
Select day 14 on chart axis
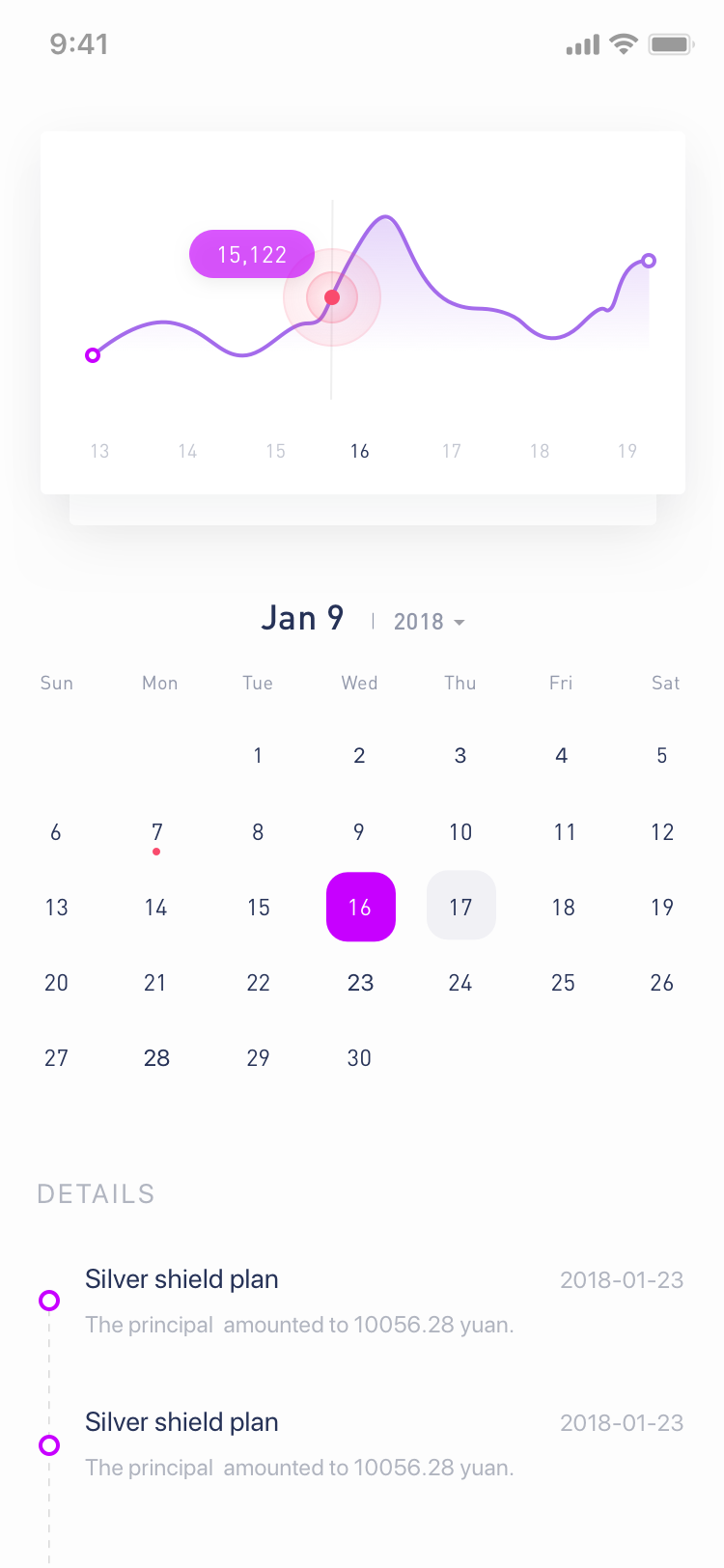coord(187,451)
